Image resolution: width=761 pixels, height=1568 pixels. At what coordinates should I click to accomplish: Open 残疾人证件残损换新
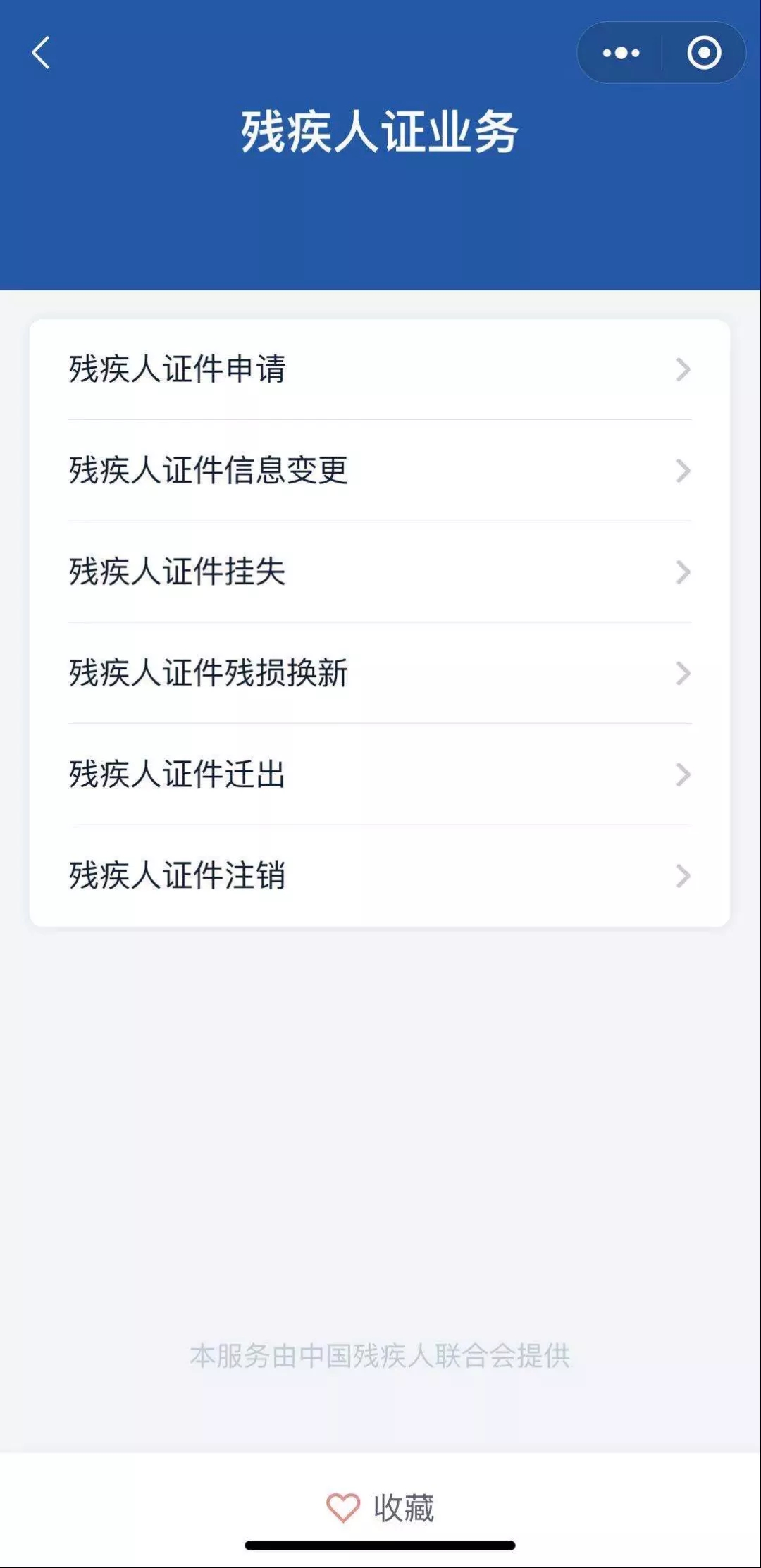[x=380, y=673]
